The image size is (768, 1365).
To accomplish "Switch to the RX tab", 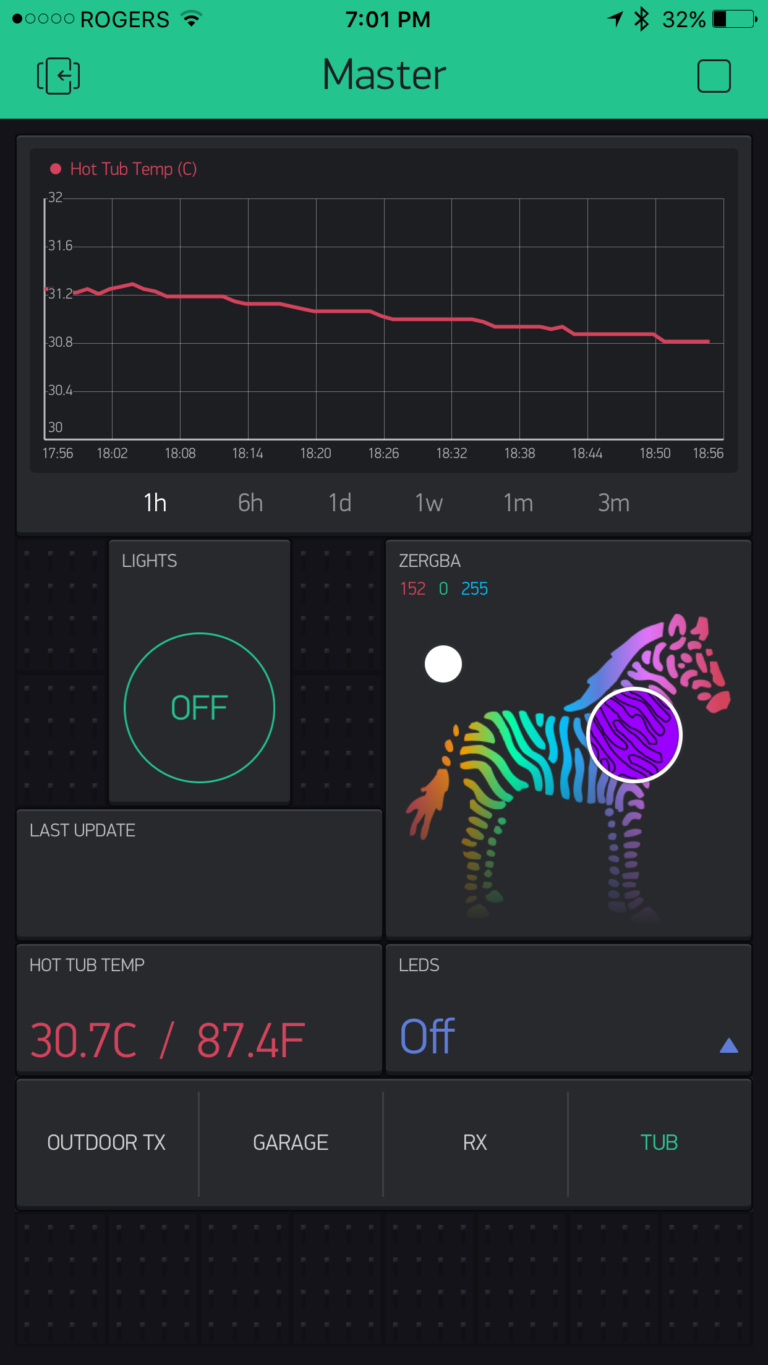I will point(475,1143).
